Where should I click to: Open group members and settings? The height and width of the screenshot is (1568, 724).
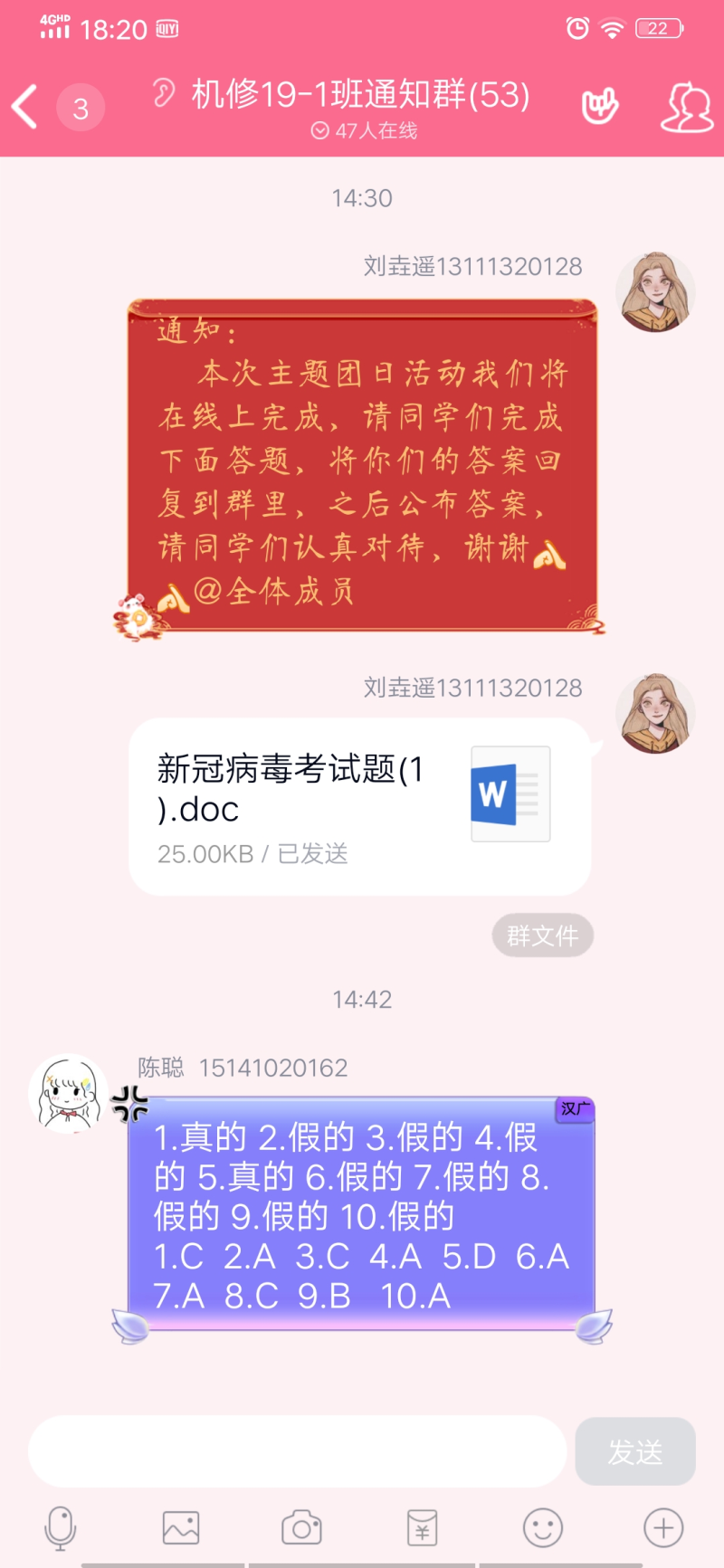(x=686, y=107)
